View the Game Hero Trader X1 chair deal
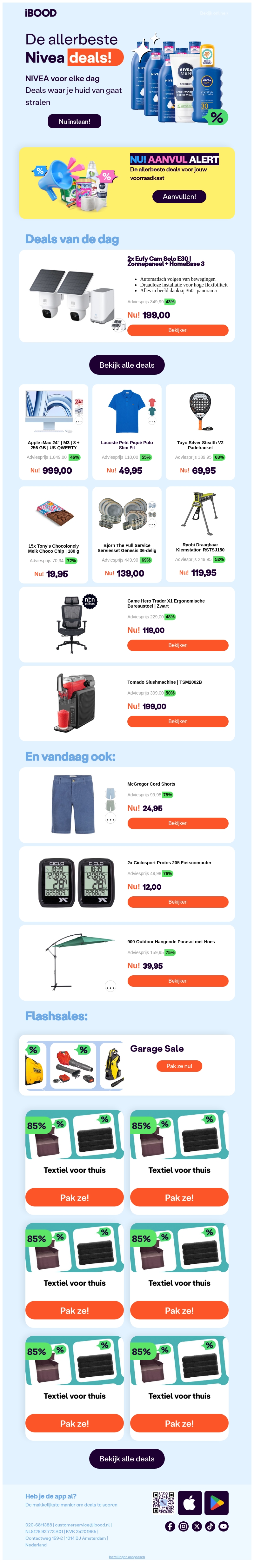 [177, 645]
